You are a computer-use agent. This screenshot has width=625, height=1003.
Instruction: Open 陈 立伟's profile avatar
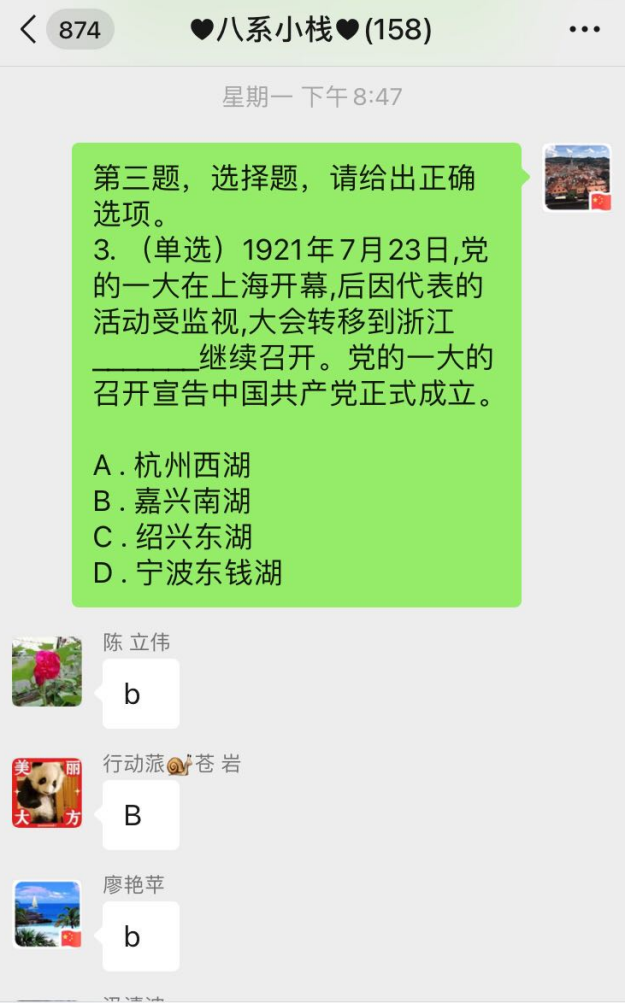[47, 672]
